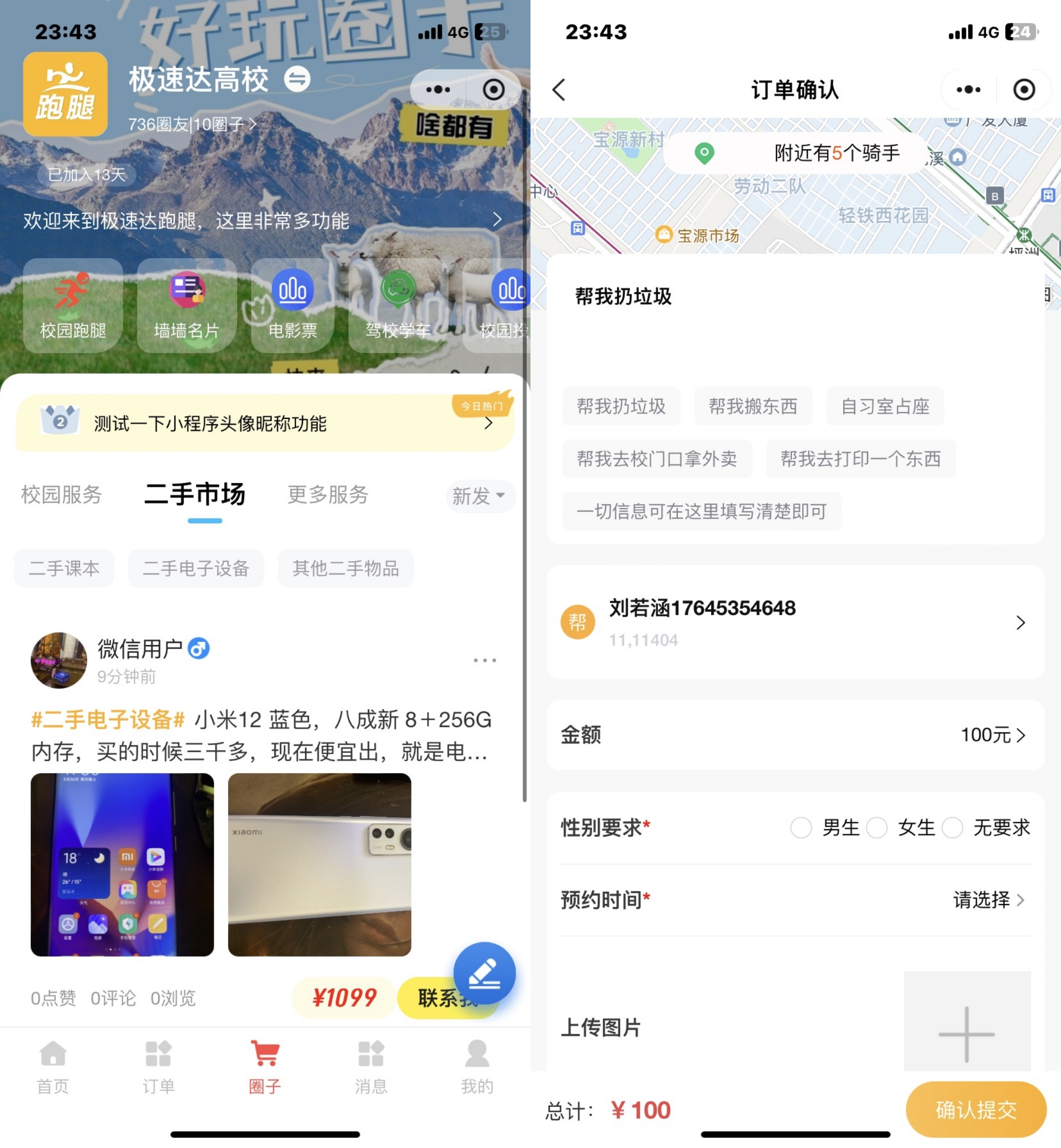Filter by 其他二手物品 chip
The height and width of the screenshot is (1148, 1061).
pyautogui.click(x=346, y=568)
